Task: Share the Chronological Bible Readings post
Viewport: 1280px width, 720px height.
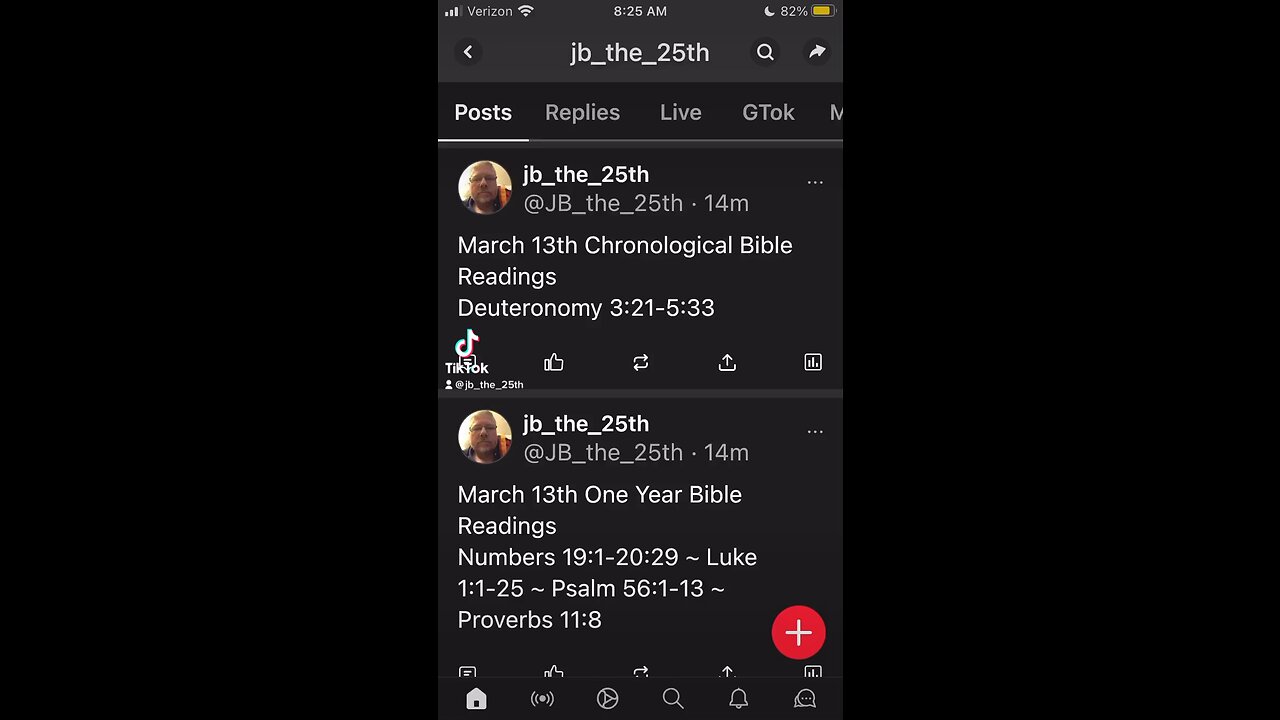Action: point(727,362)
